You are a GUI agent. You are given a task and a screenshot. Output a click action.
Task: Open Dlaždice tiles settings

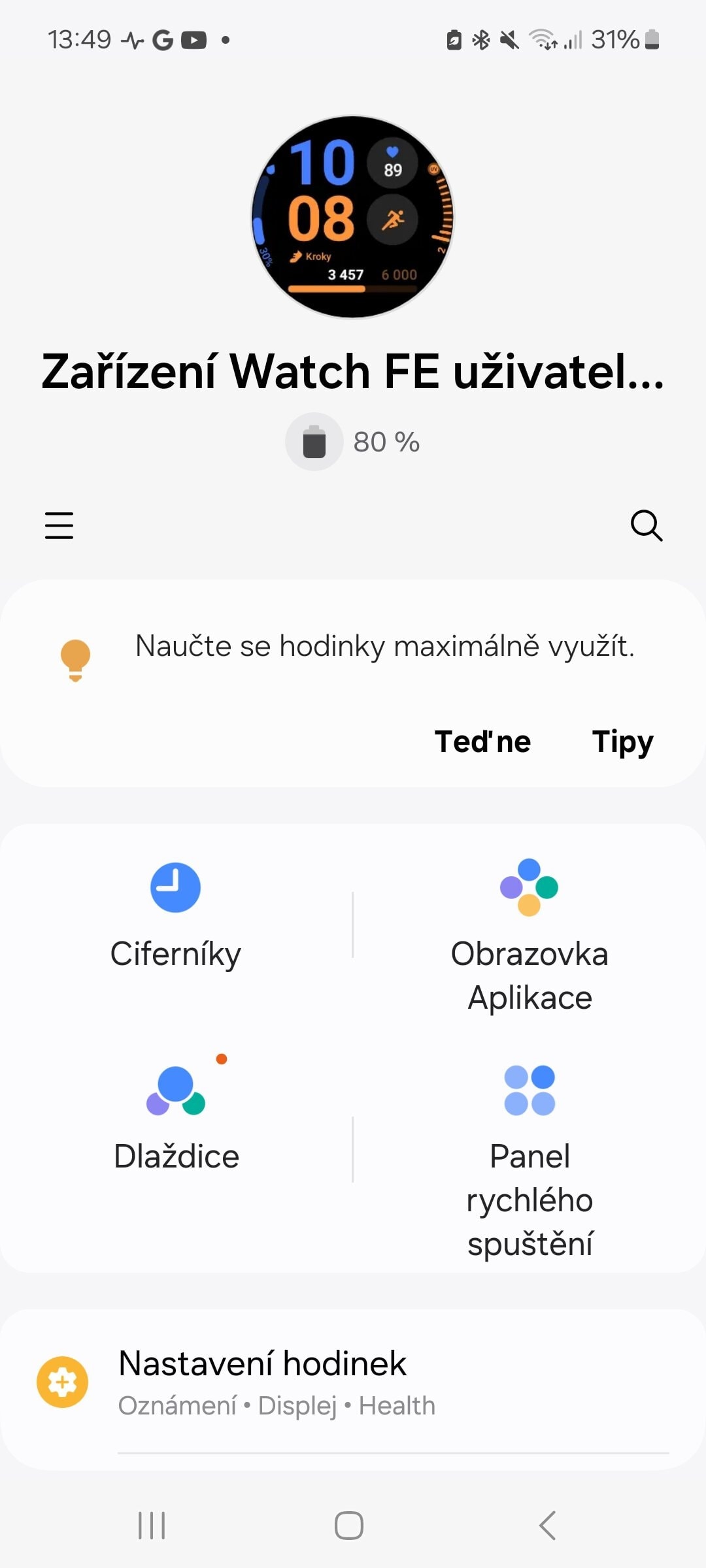[176, 1117]
